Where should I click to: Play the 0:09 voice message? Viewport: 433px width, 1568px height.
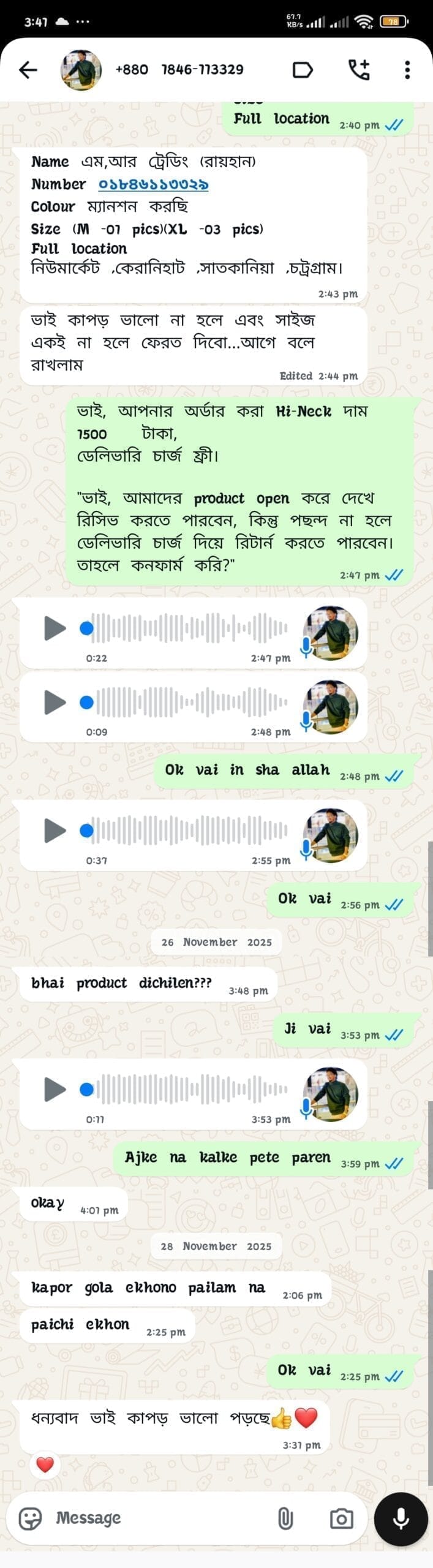[x=55, y=702]
